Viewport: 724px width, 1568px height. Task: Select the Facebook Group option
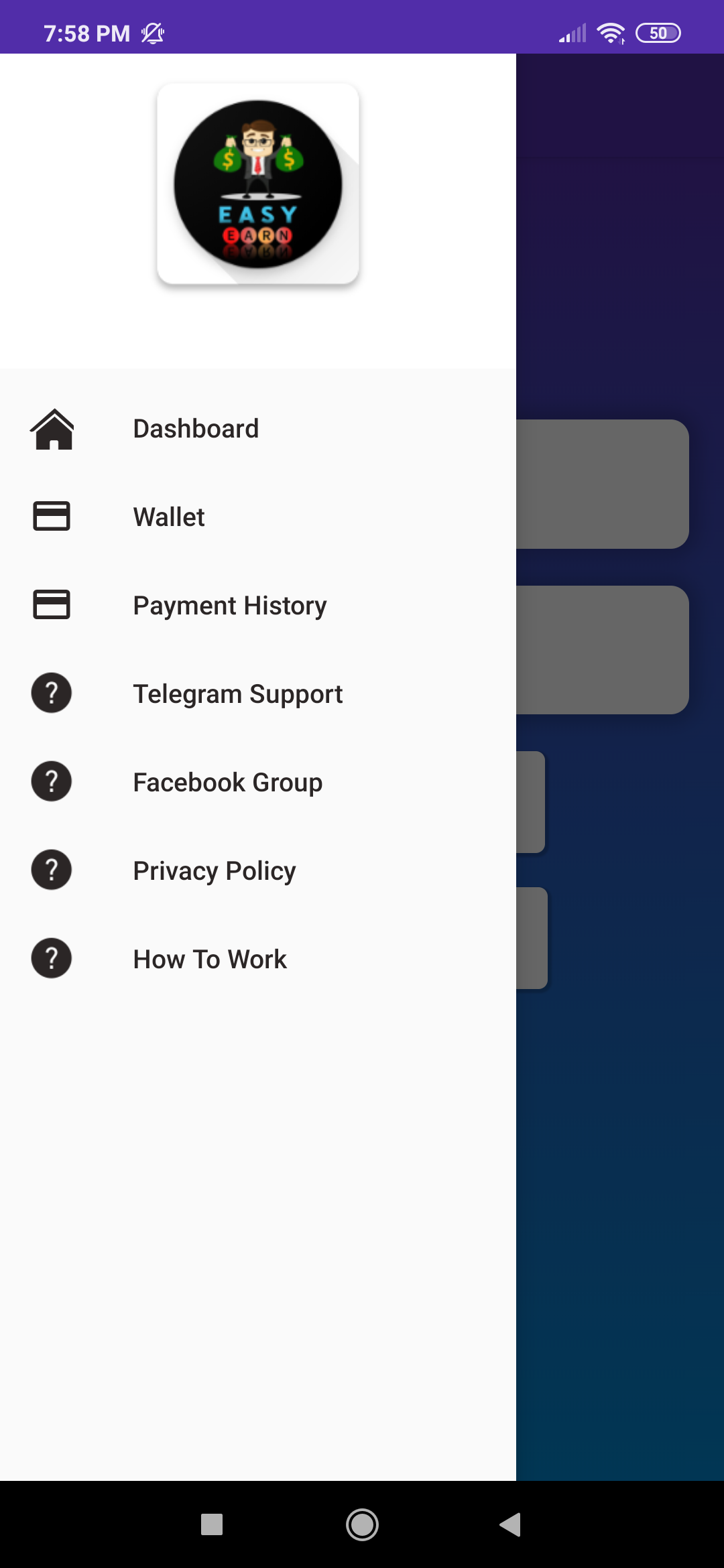pos(227,783)
